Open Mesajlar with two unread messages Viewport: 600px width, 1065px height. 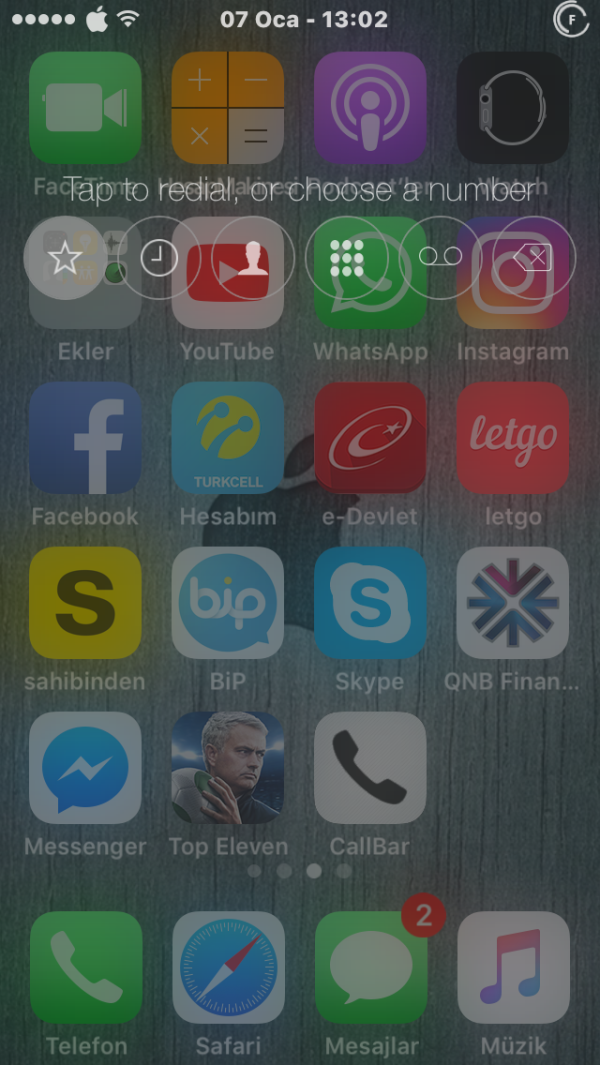[370, 967]
